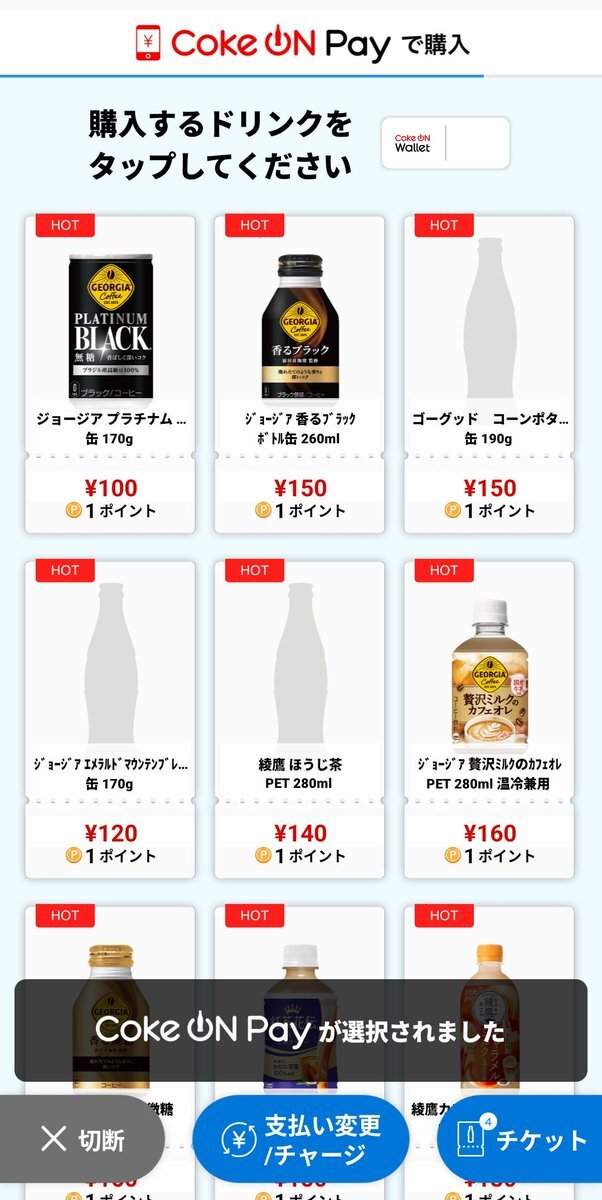This screenshot has width=602, height=1200.
Task: Tap the 切断 disconnect button
Action: click(x=83, y=1139)
